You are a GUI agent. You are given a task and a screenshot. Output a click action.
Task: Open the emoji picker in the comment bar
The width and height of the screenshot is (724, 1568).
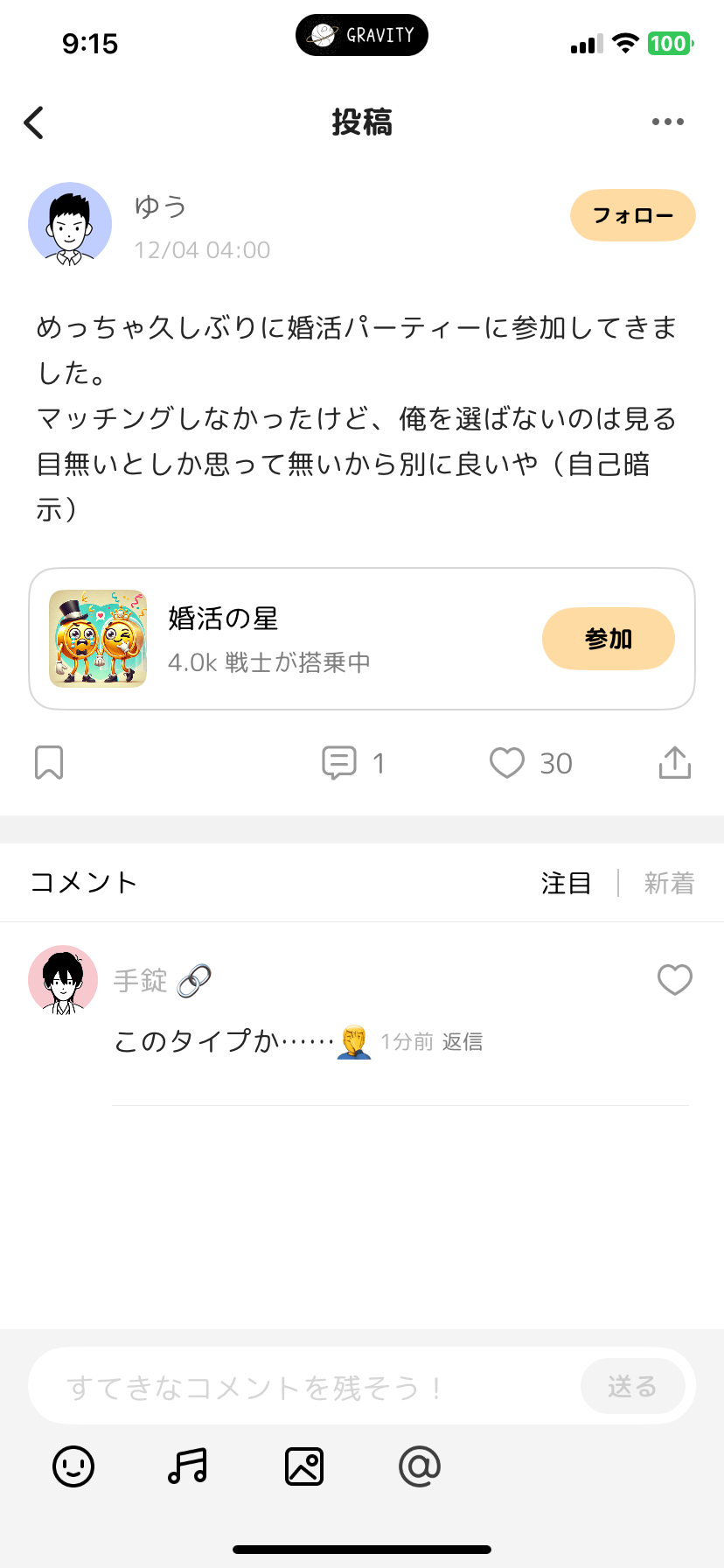point(73,1466)
